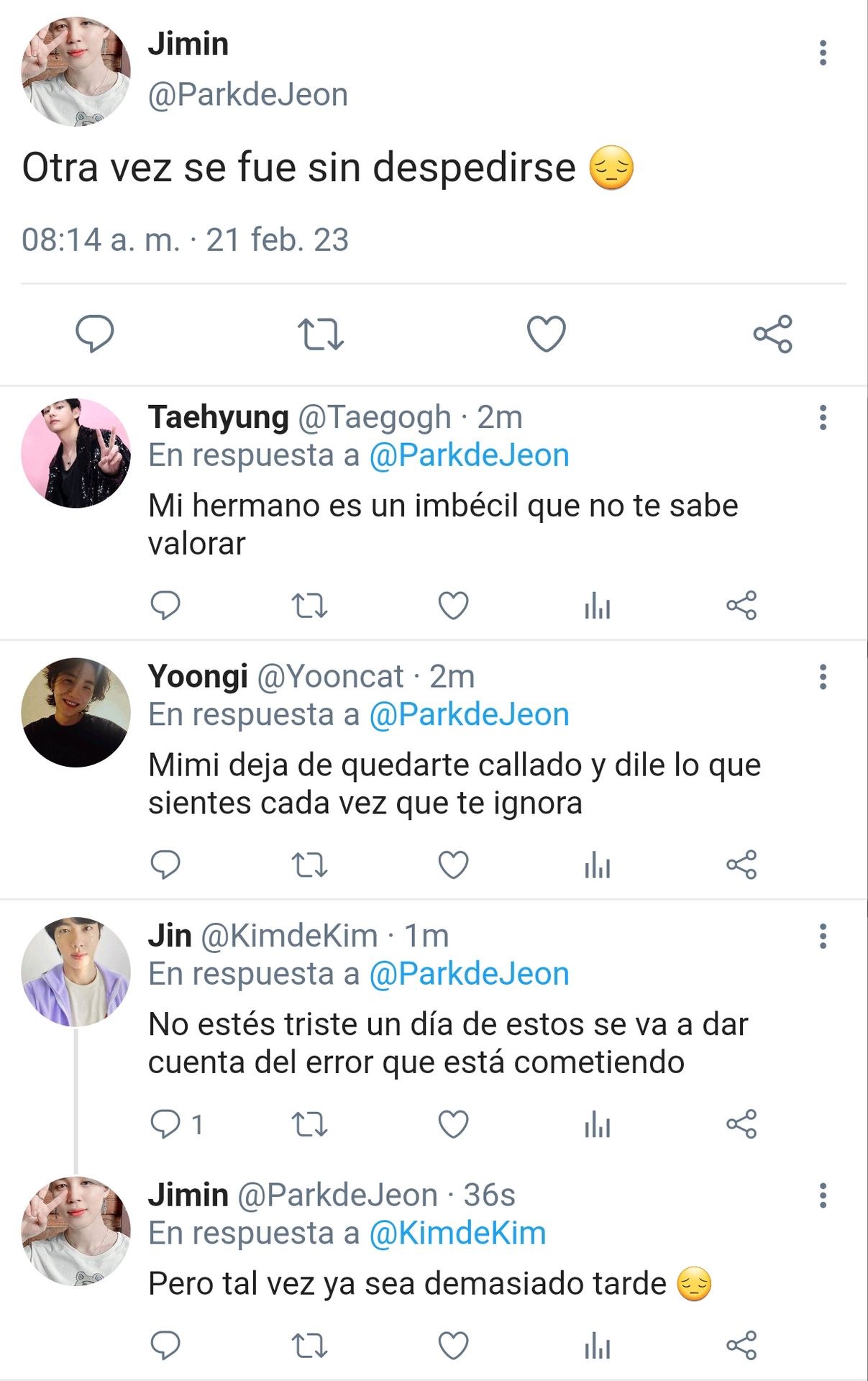The height and width of the screenshot is (1381, 868).
Task: Retweet Yoongi's reply
Action: coord(309,865)
